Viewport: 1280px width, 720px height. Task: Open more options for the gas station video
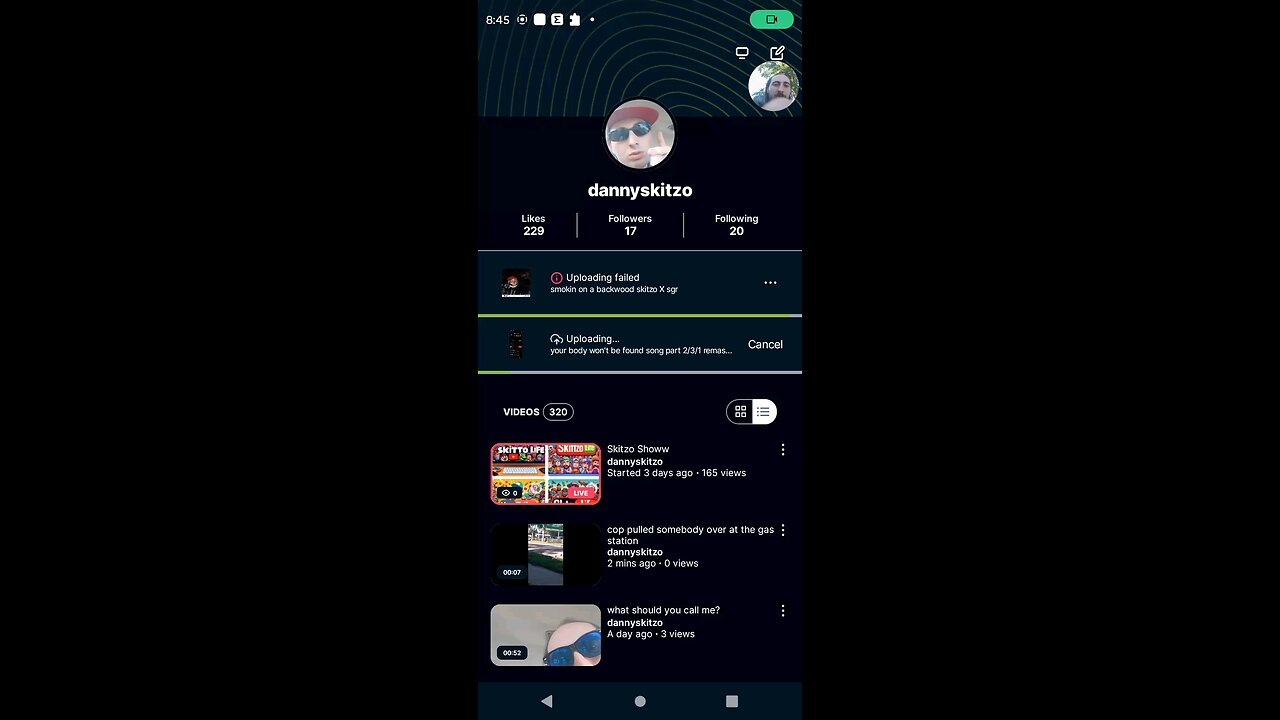coord(783,530)
